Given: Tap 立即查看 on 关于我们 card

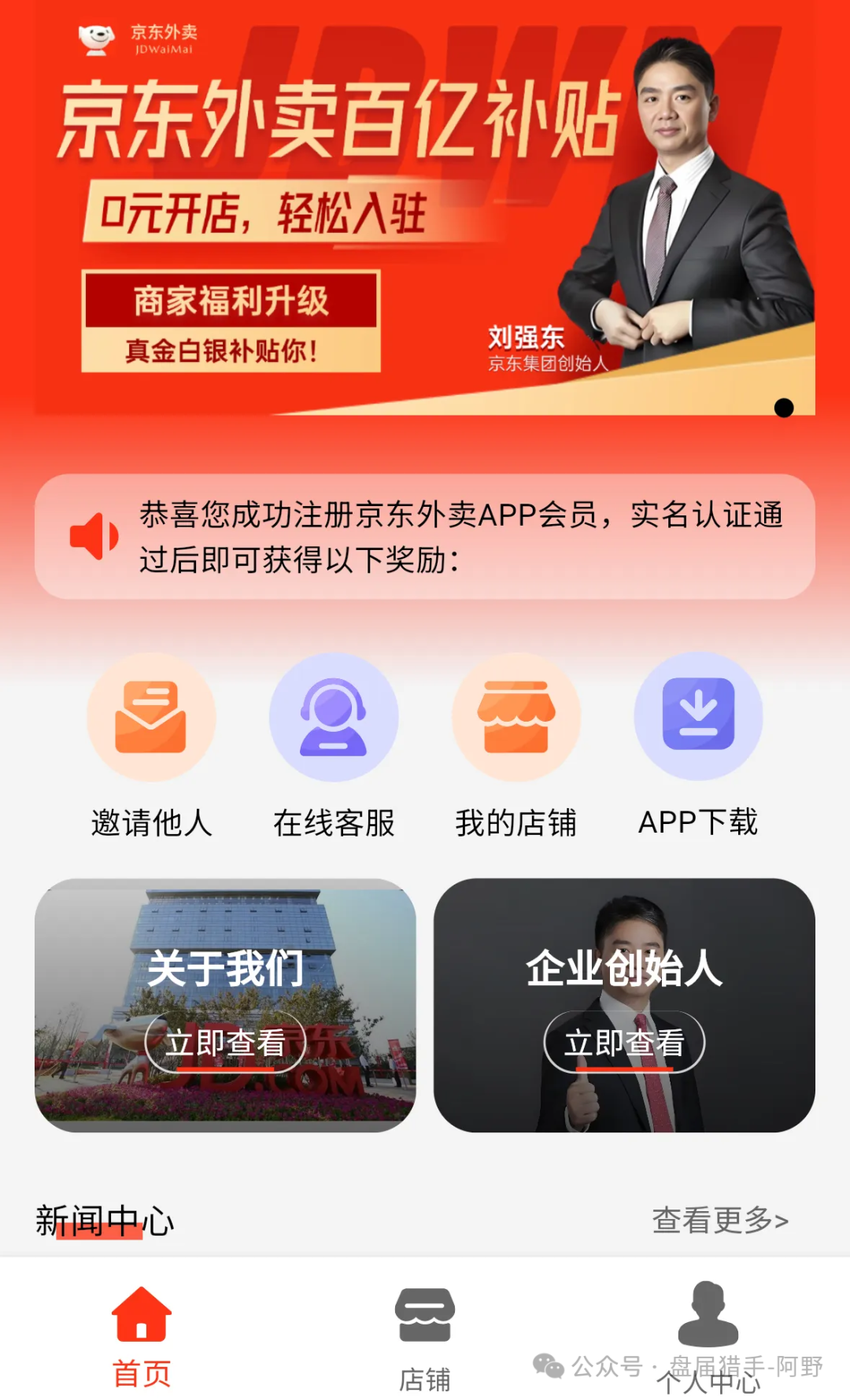Looking at the screenshot, I should point(226,1044).
